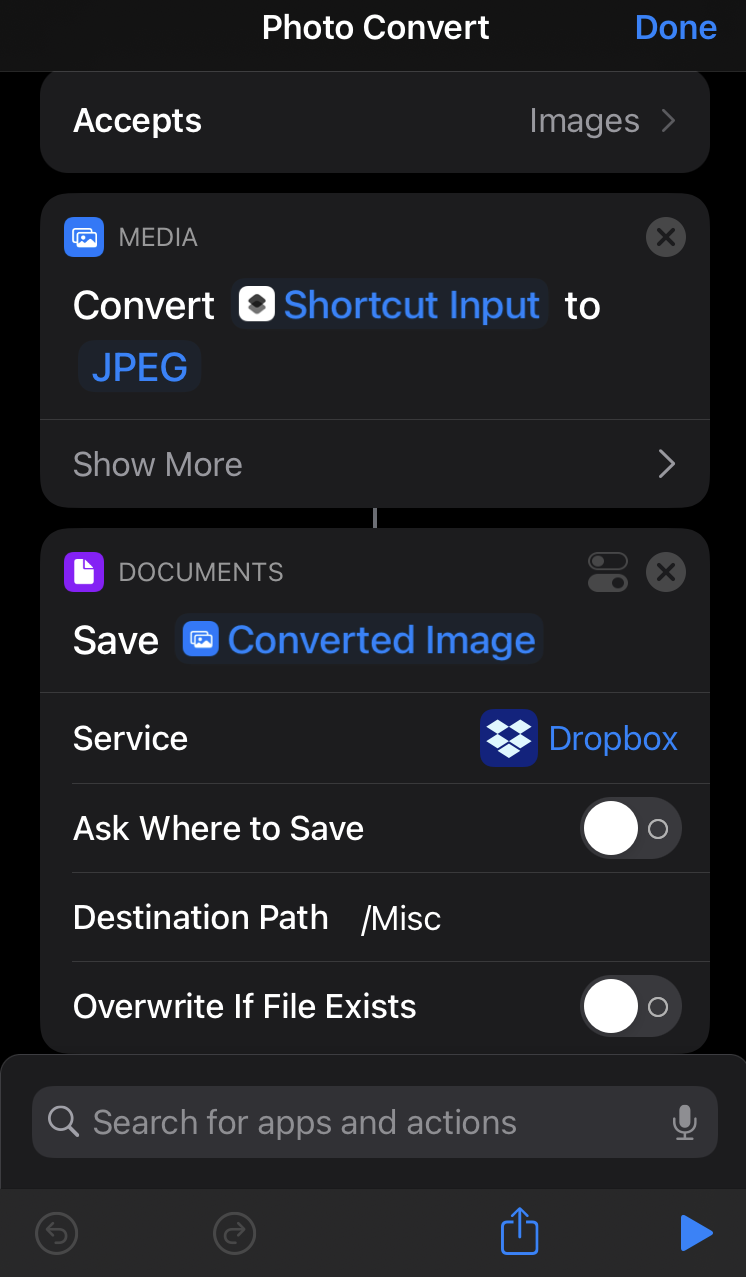Open the Accepts Images row

click(x=375, y=121)
